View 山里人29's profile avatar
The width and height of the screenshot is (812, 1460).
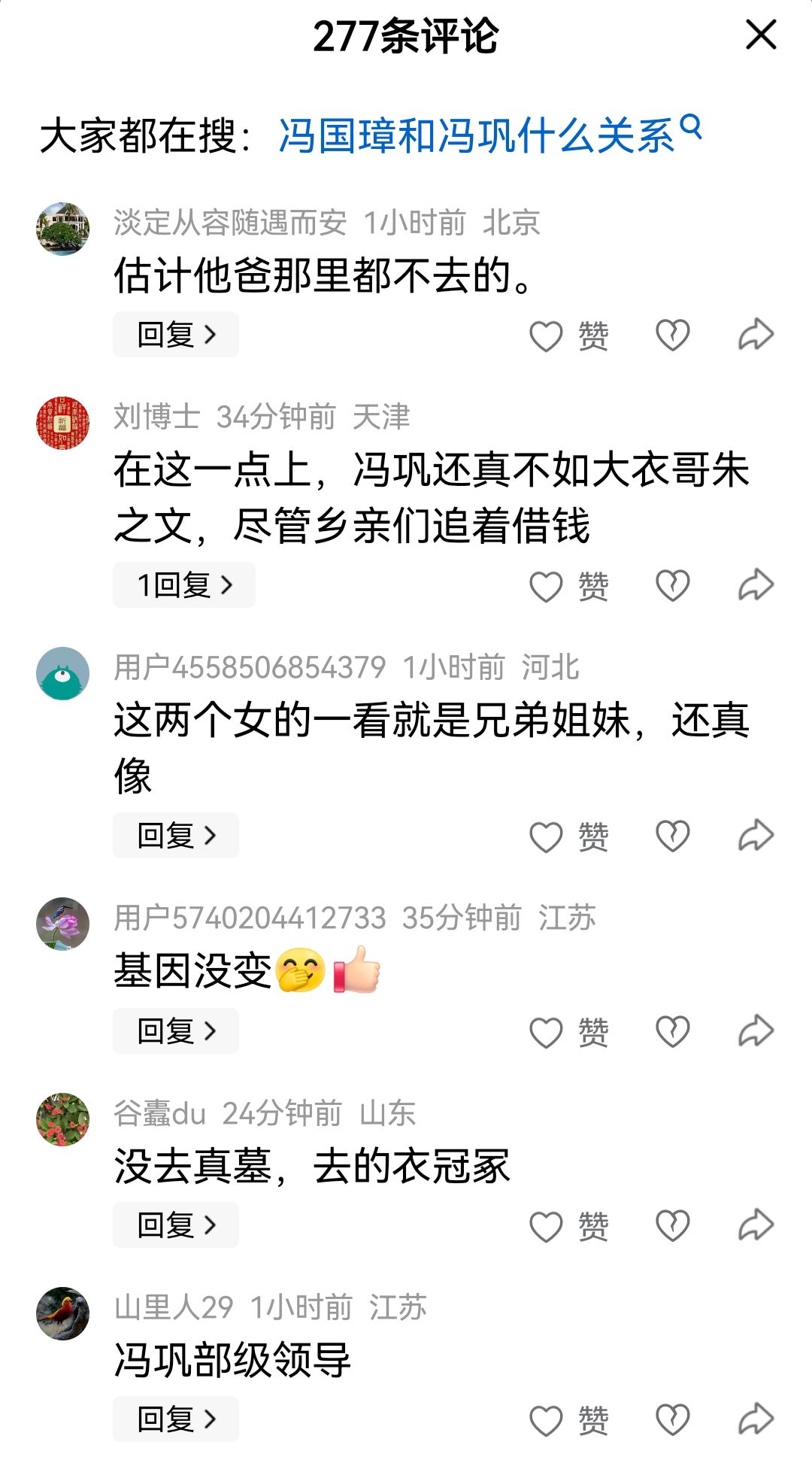pyautogui.click(x=63, y=1313)
